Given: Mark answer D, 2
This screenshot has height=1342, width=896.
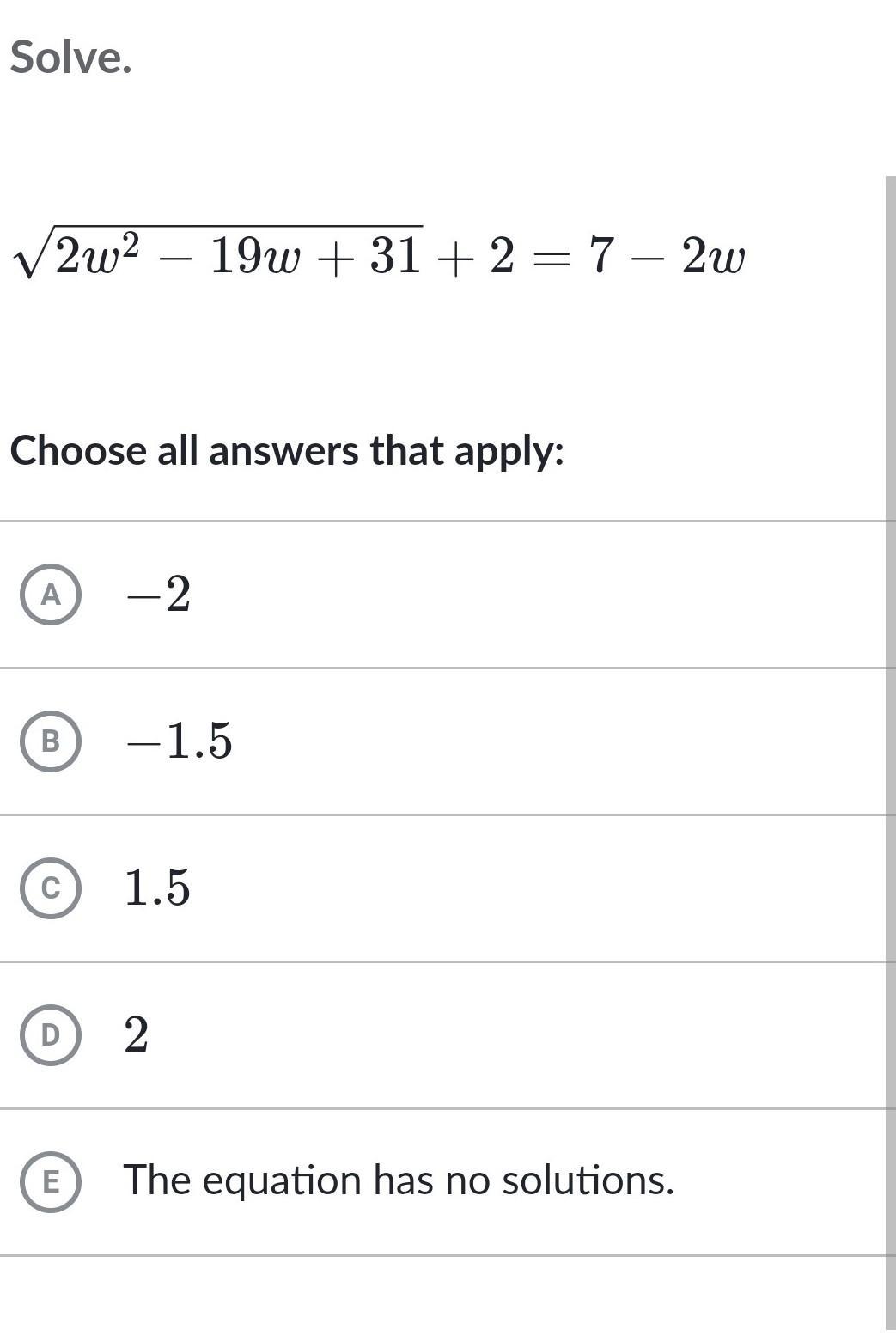Looking at the screenshot, I should (51, 1034).
